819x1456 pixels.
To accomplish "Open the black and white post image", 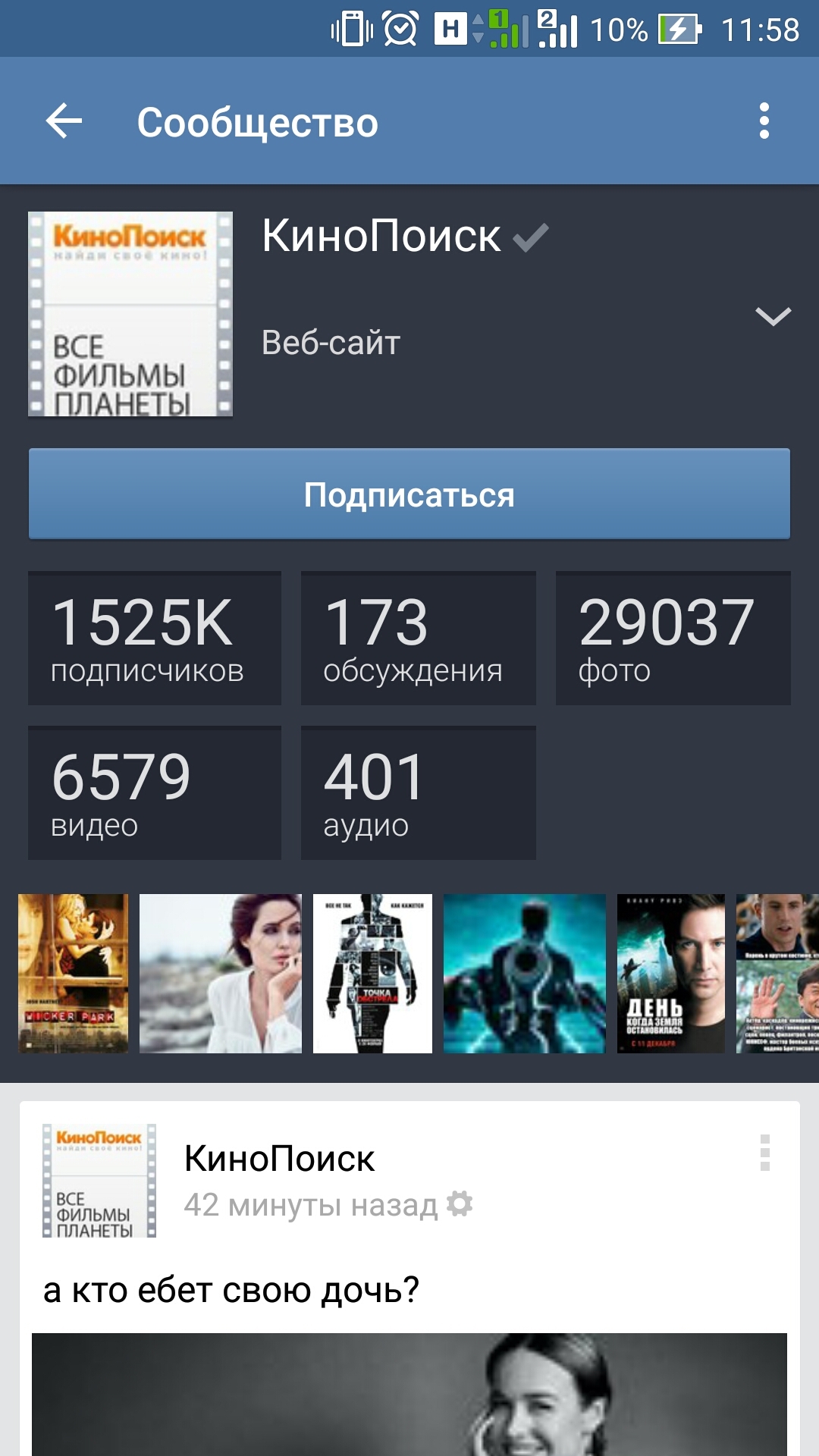I will (409, 1395).
